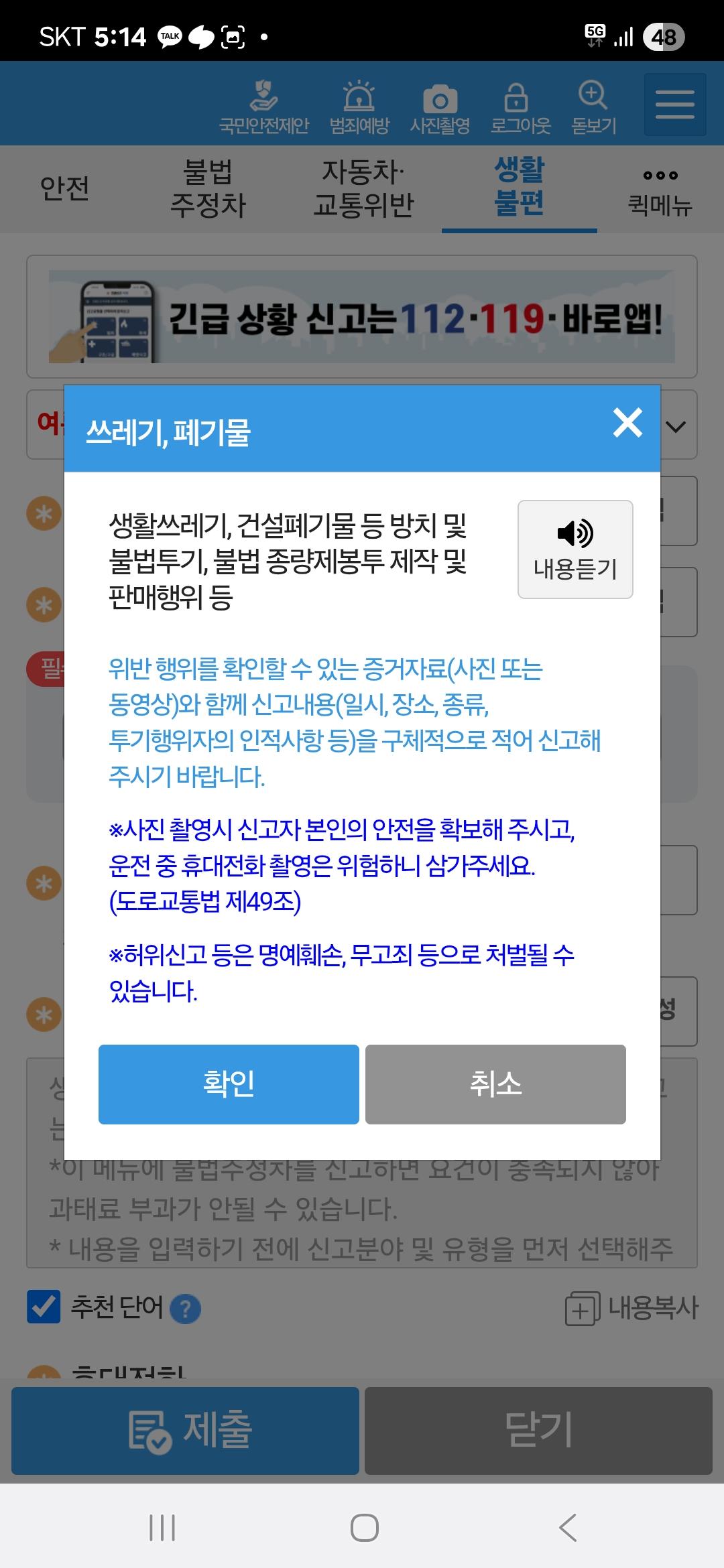
Task: Cancel with the 취소 button
Action: click(495, 1084)
